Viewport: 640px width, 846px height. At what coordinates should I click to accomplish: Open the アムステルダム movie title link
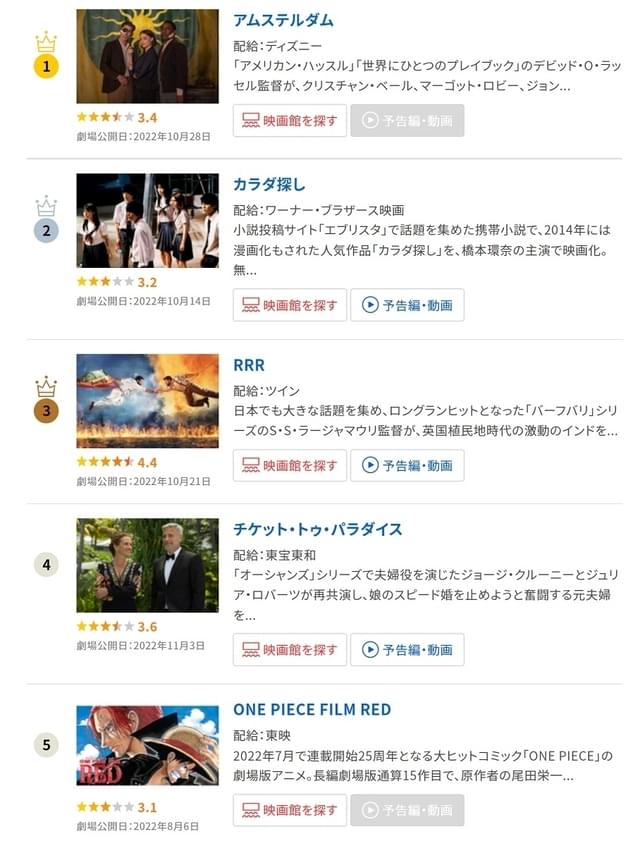pyautogui.click(x=283, y=20)
